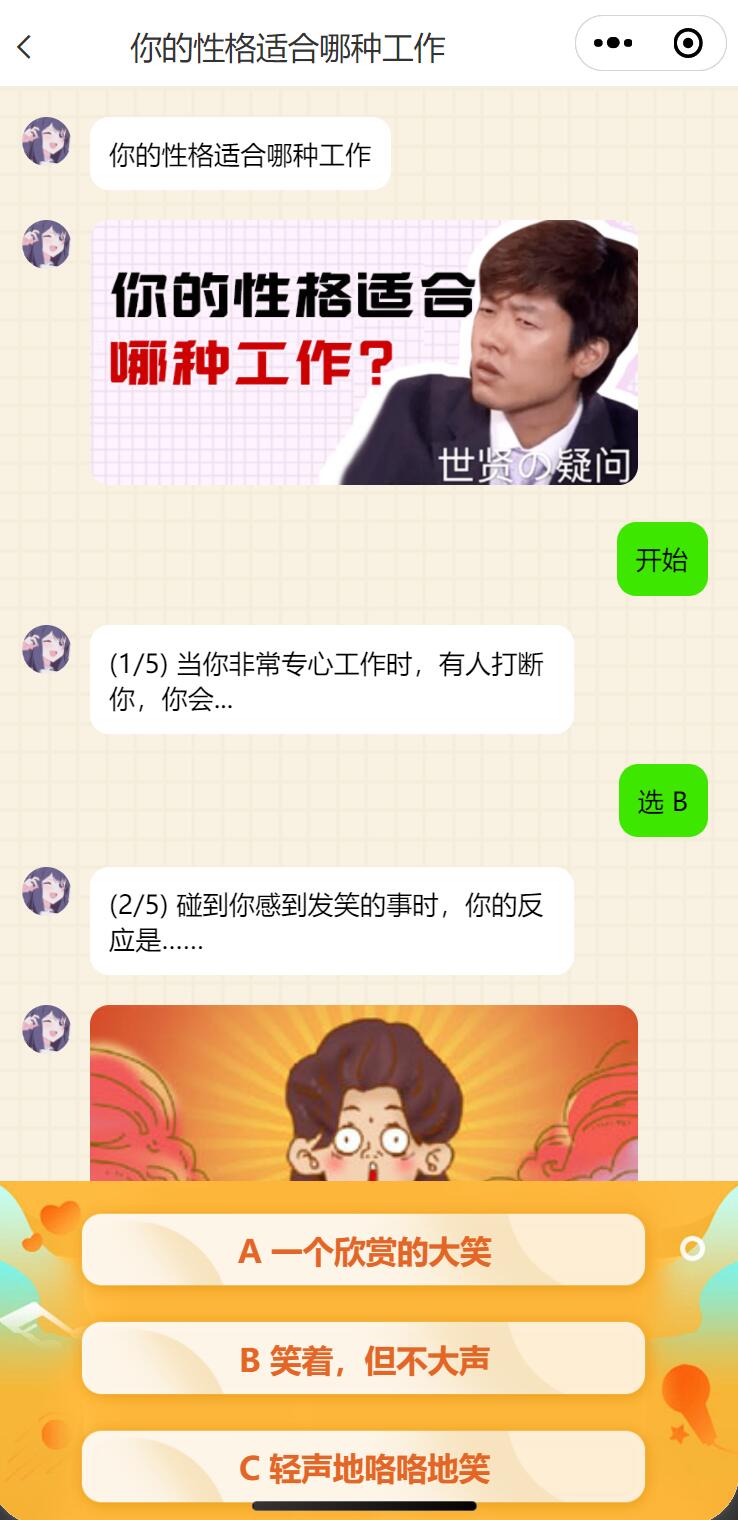Tap the avatar next to question (2/5)
The image size is (738, 1520).
coord(46,890)
